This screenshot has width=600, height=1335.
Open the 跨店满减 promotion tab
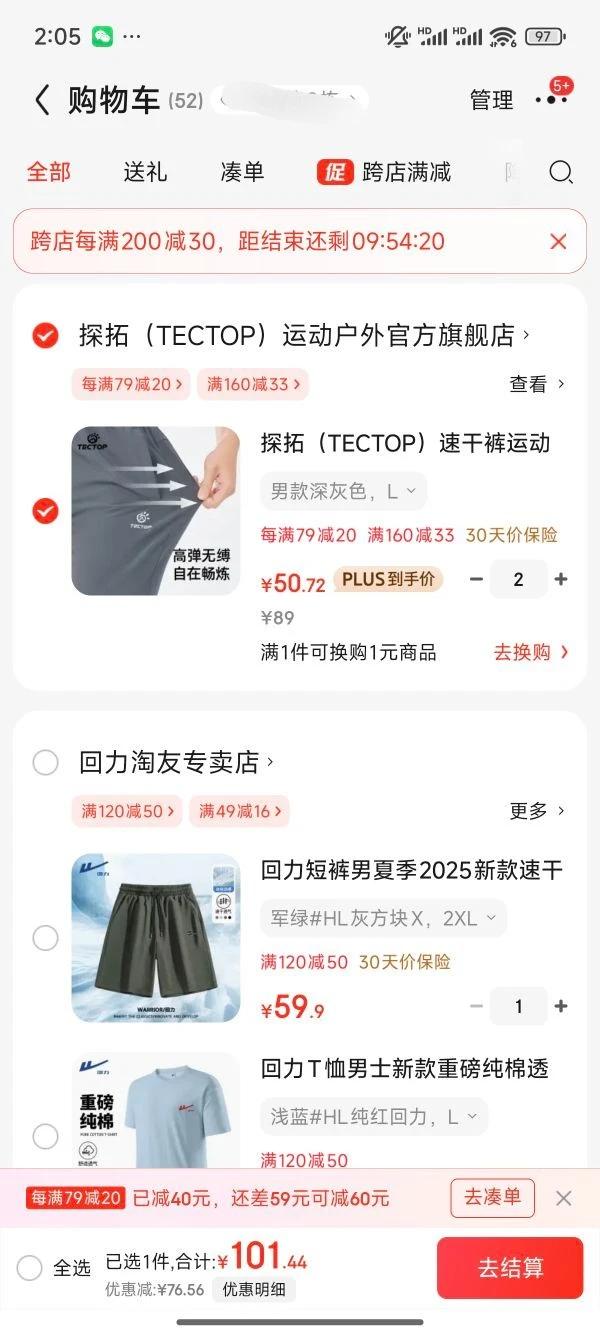[385, 172]
